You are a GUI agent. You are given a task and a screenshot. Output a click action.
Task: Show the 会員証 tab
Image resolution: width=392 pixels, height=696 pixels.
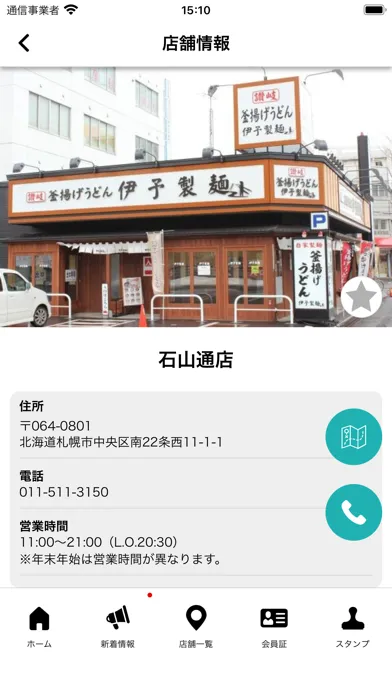(274, 627)
